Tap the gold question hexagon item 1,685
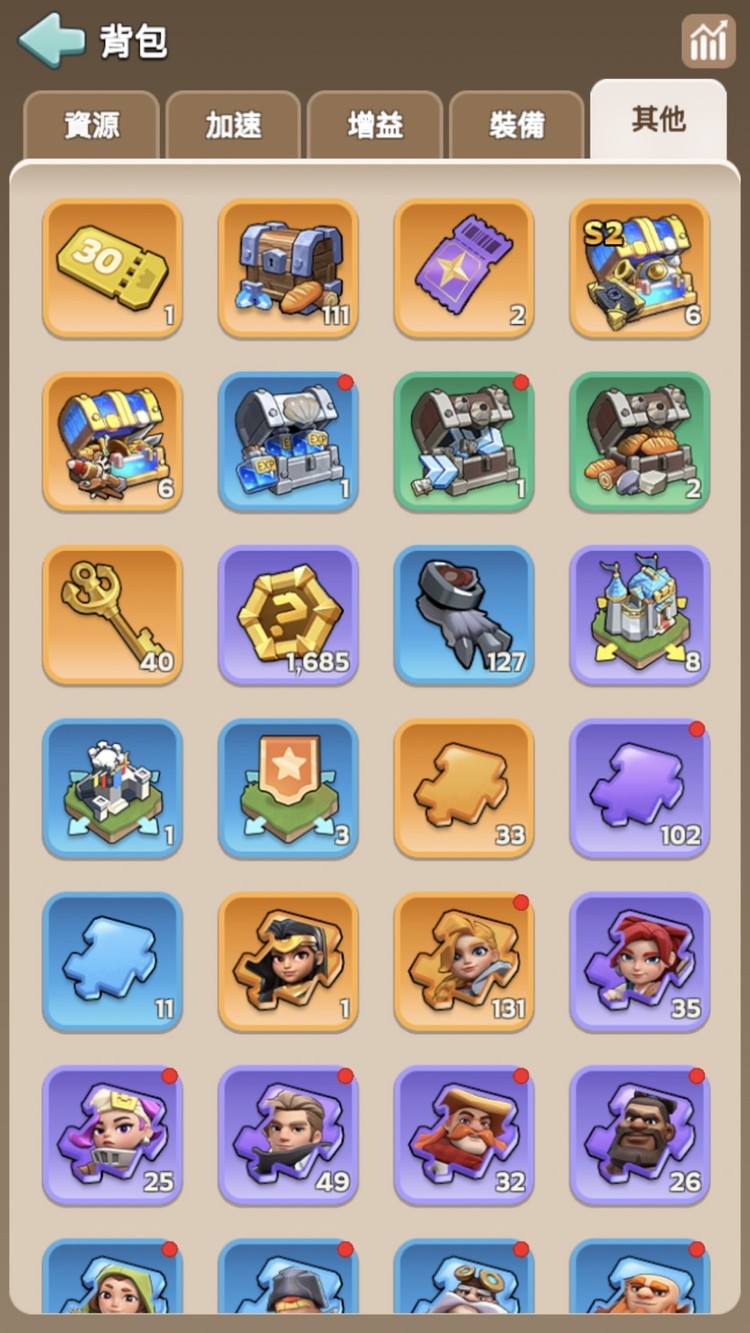Image resolution: width=750 pixels, height=1333 pixels. click(288, 615)
